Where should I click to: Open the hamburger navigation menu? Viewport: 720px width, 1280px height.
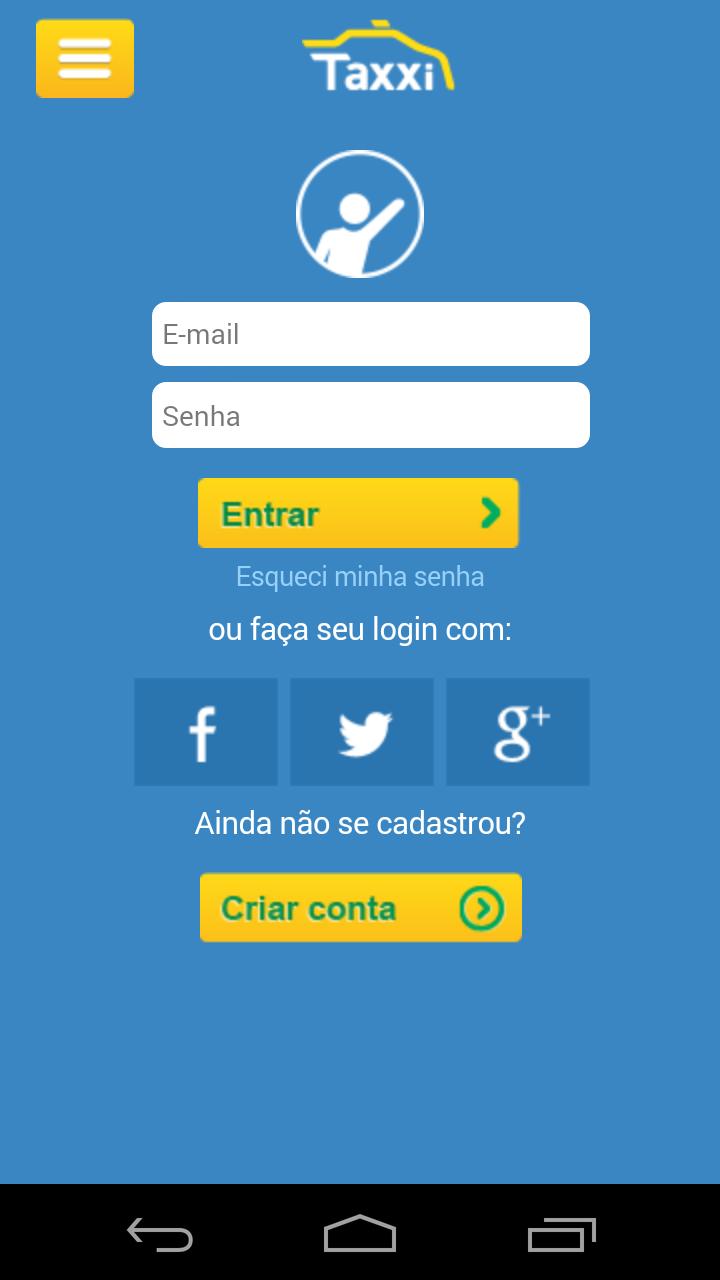[x=84, y=58]
